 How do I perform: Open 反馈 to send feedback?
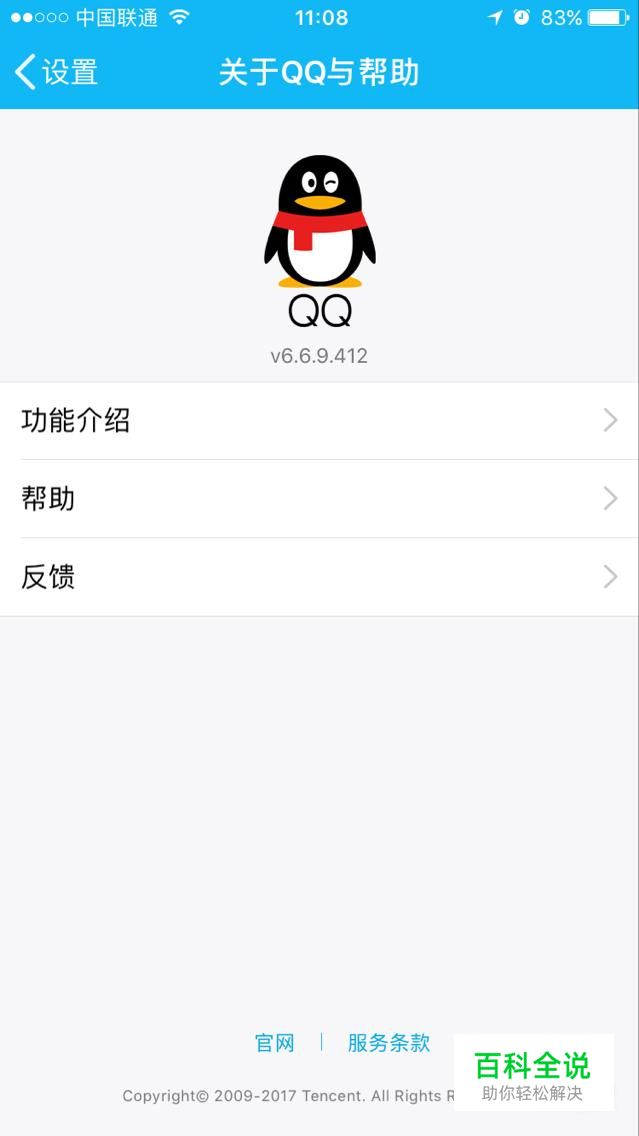coord(319,577)
